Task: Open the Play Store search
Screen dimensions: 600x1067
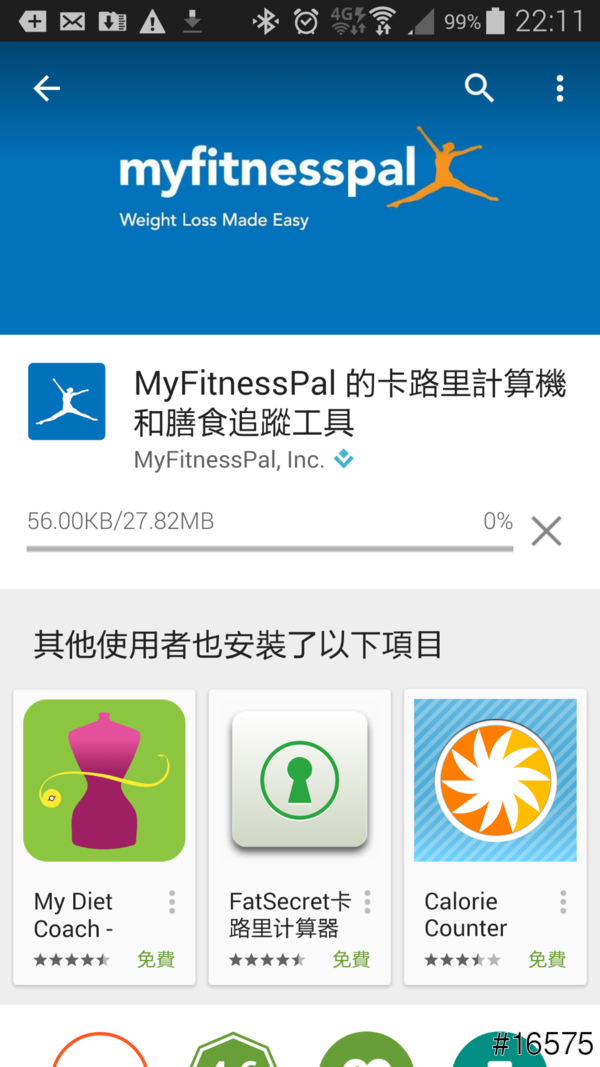Action: click(x=480, y=89)
